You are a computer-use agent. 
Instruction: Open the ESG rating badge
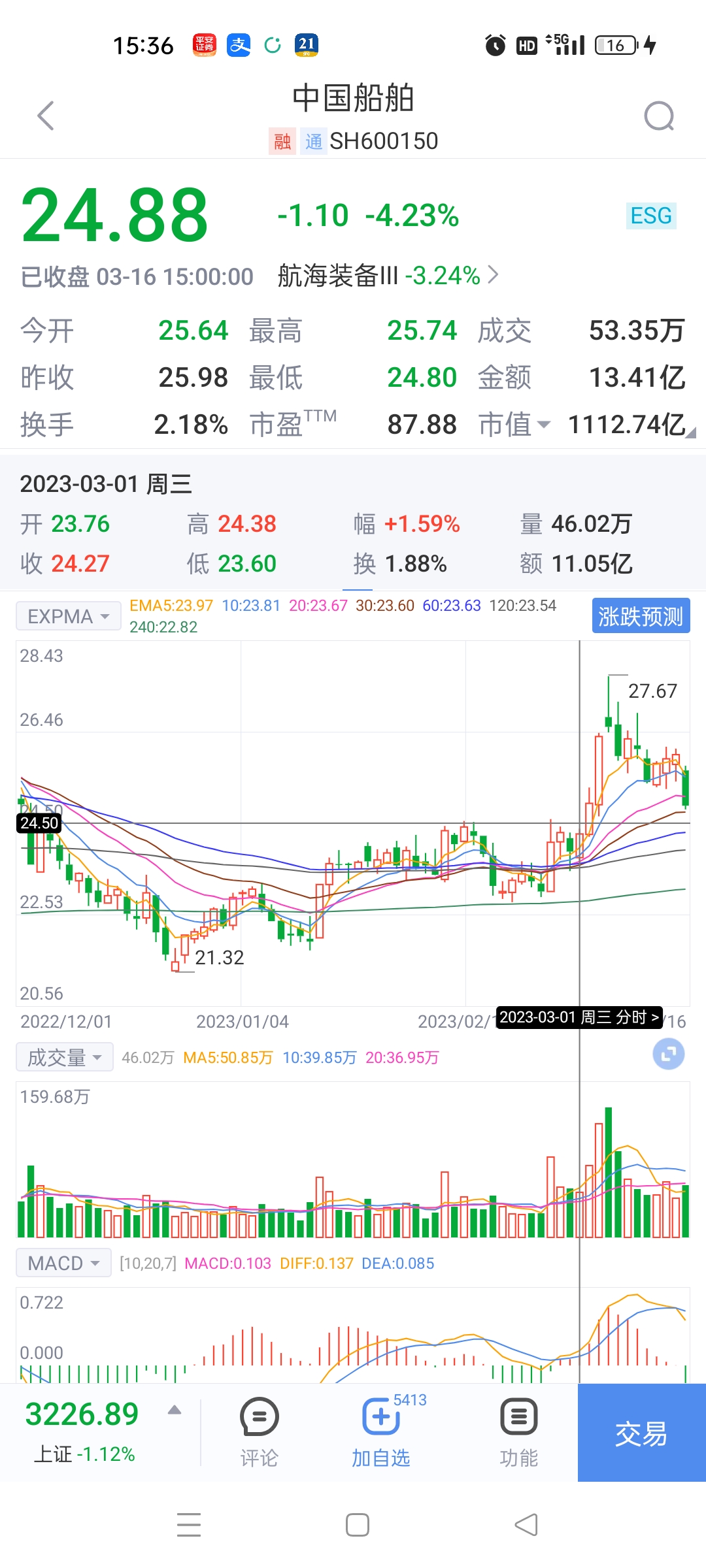pos(650,216)
